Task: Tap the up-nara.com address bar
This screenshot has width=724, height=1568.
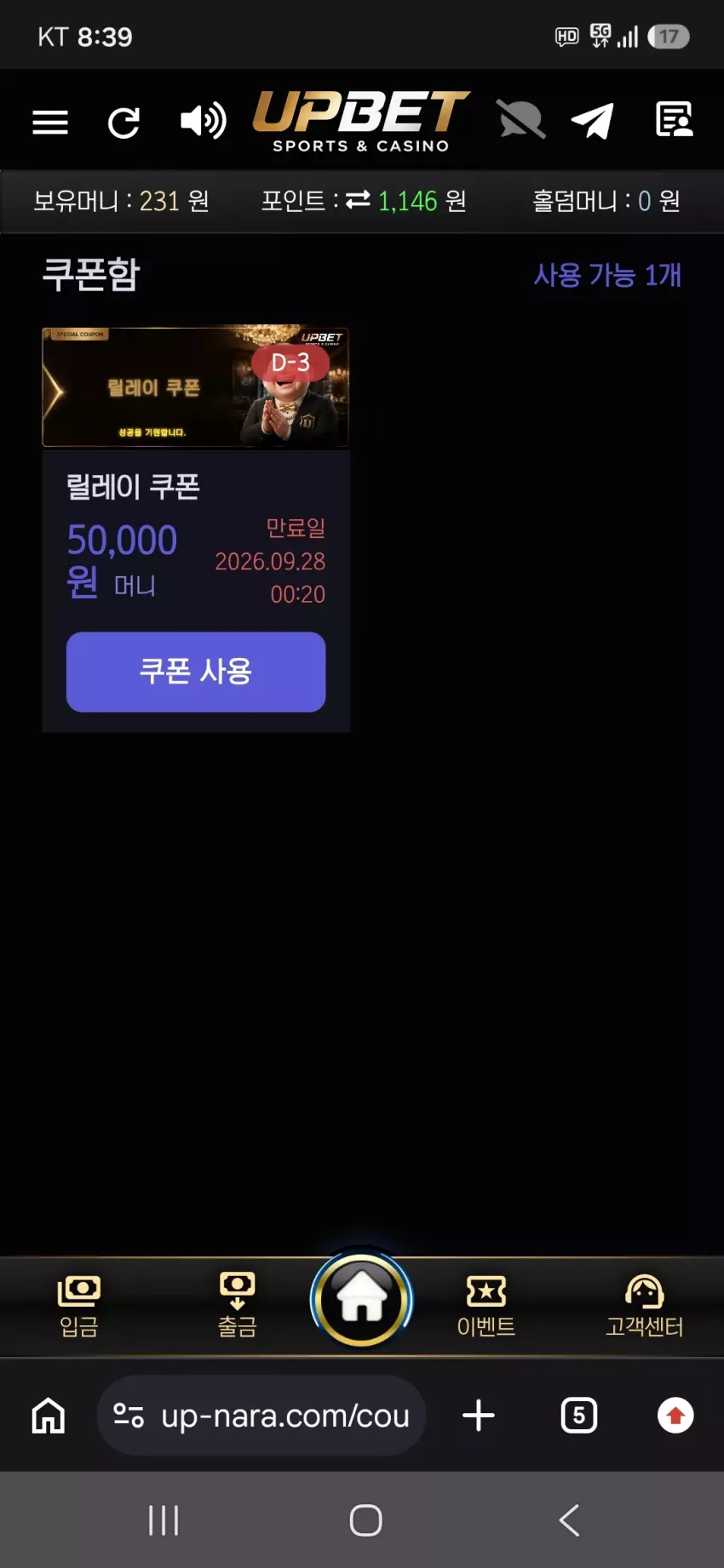Action: [261, 1416]
